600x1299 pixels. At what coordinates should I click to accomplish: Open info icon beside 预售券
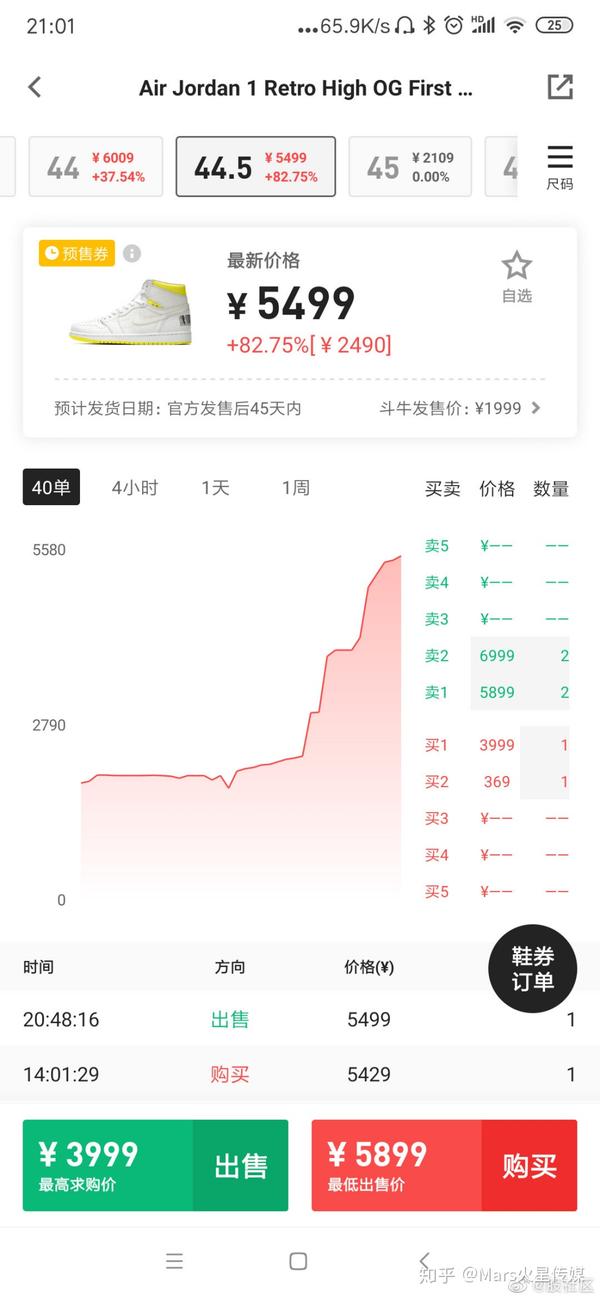point(132,254)
